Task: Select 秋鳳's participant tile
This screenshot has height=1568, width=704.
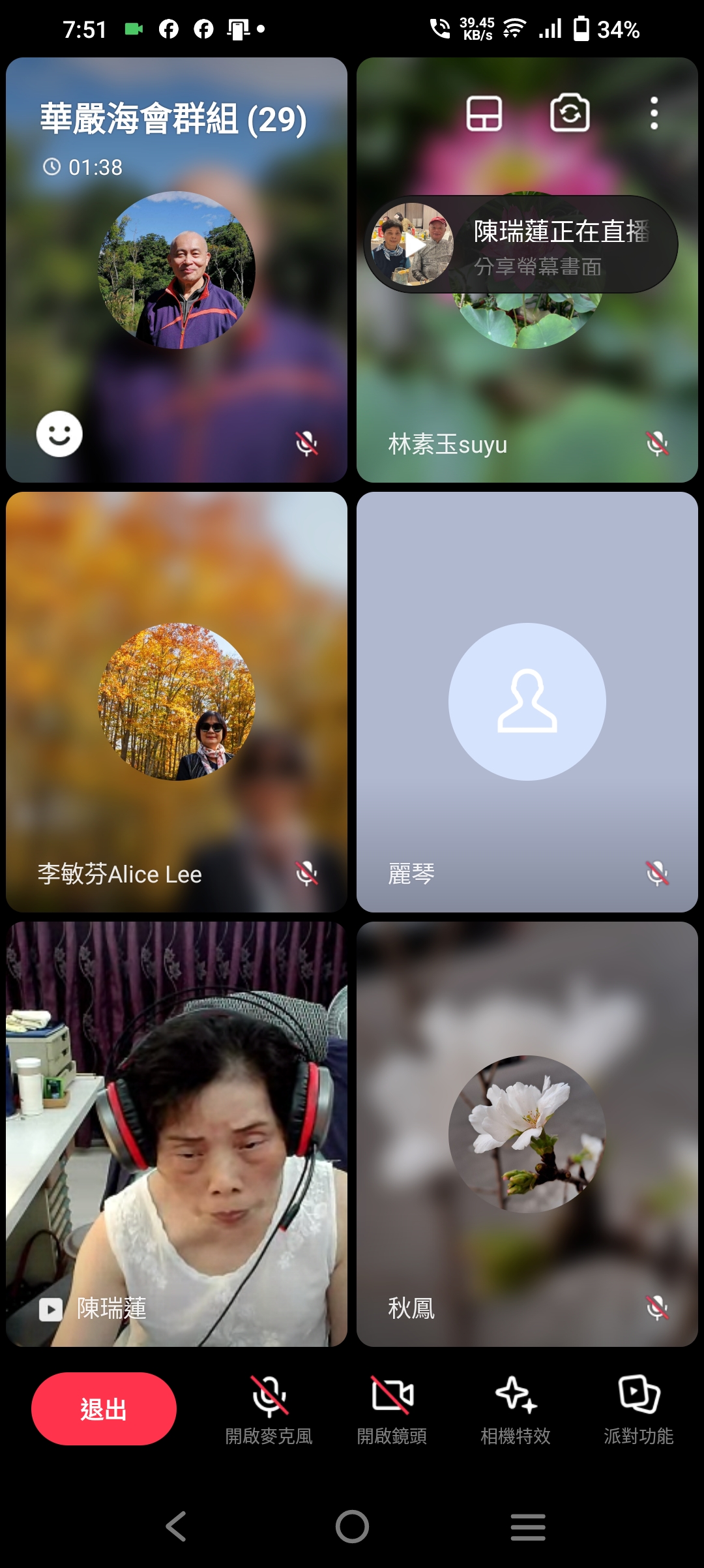Action: (x=527, y=1134)
